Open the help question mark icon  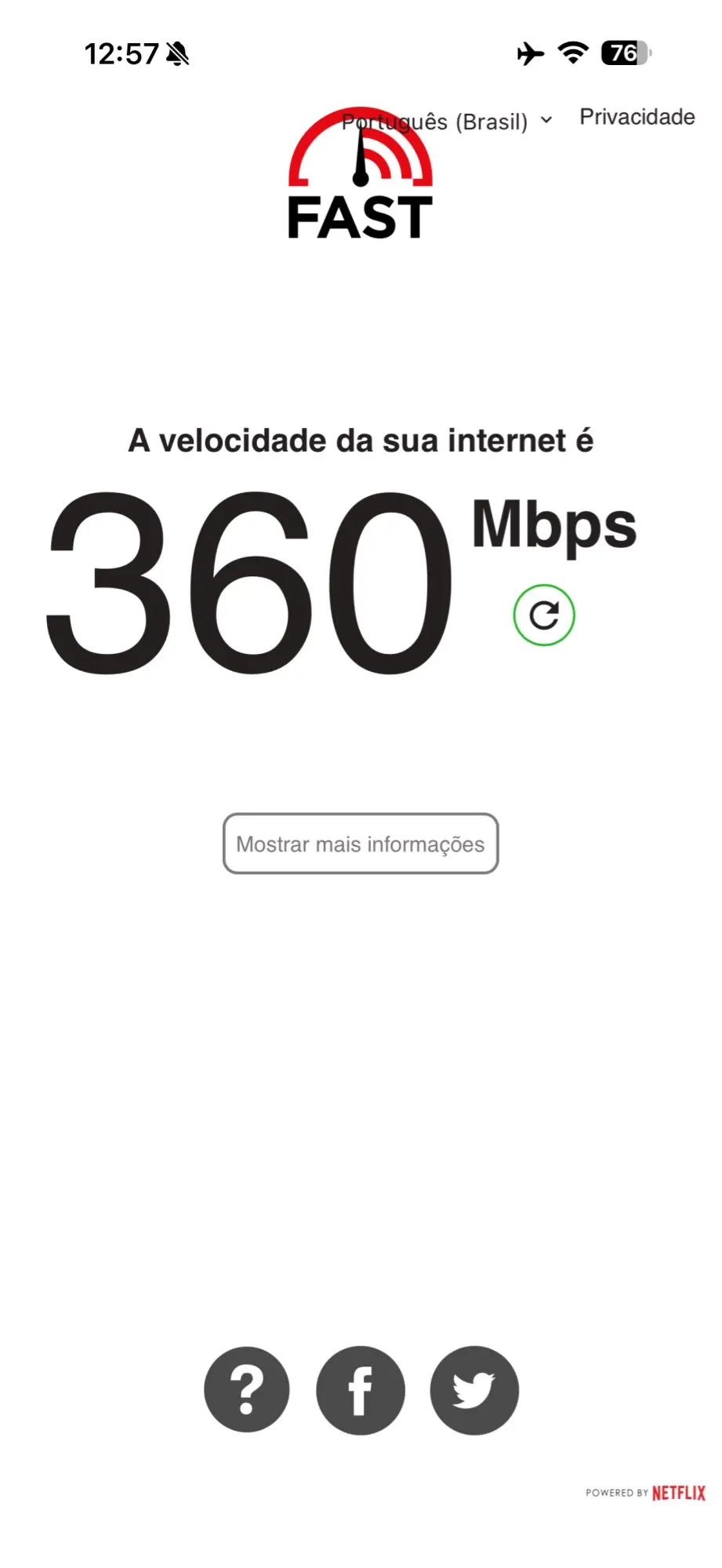point(247,1391)
